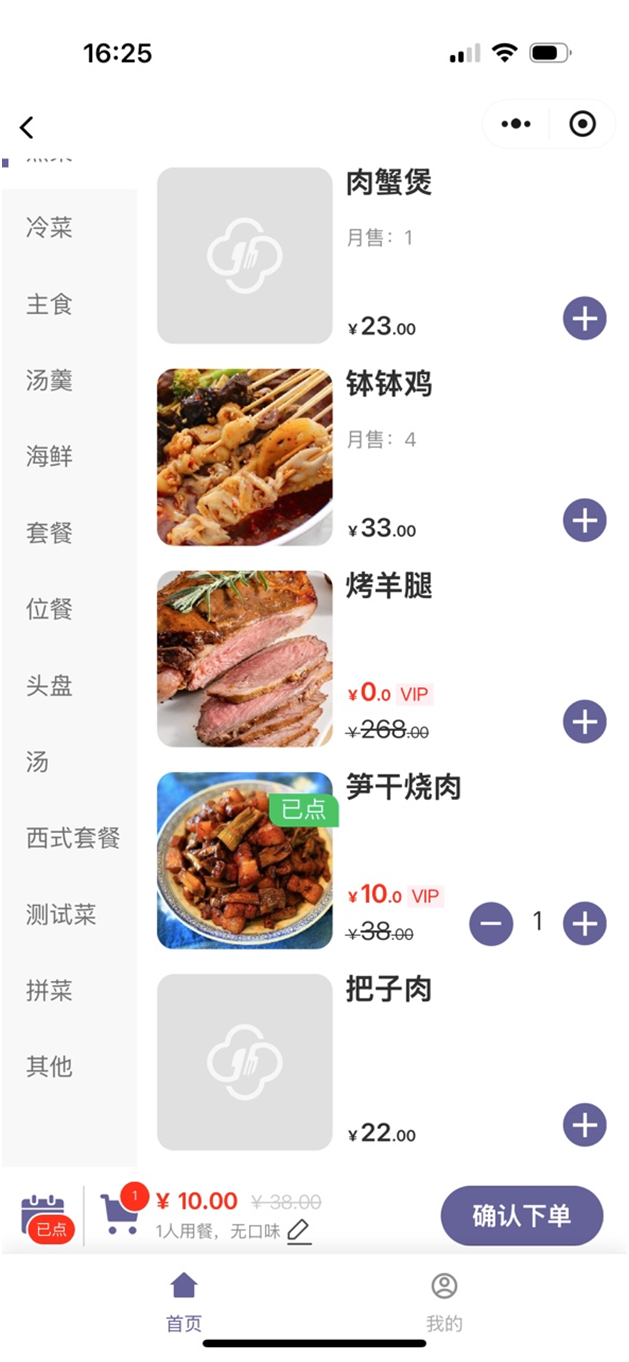Add 肉蟹煲 to the order
Viewport: 629px width, 1362px height.
[x=585, y=319]
